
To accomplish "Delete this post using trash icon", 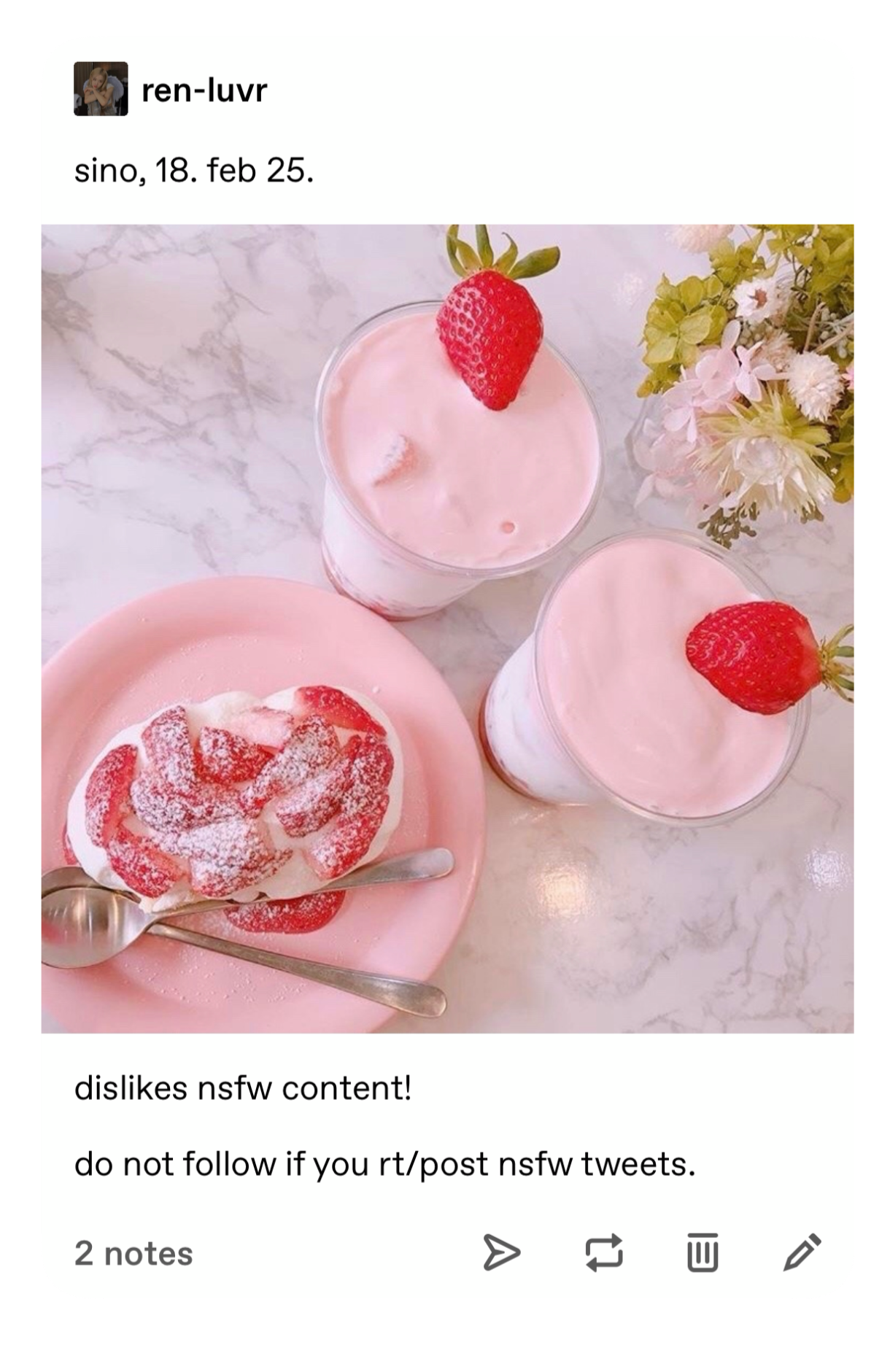I will point(703,1252).
